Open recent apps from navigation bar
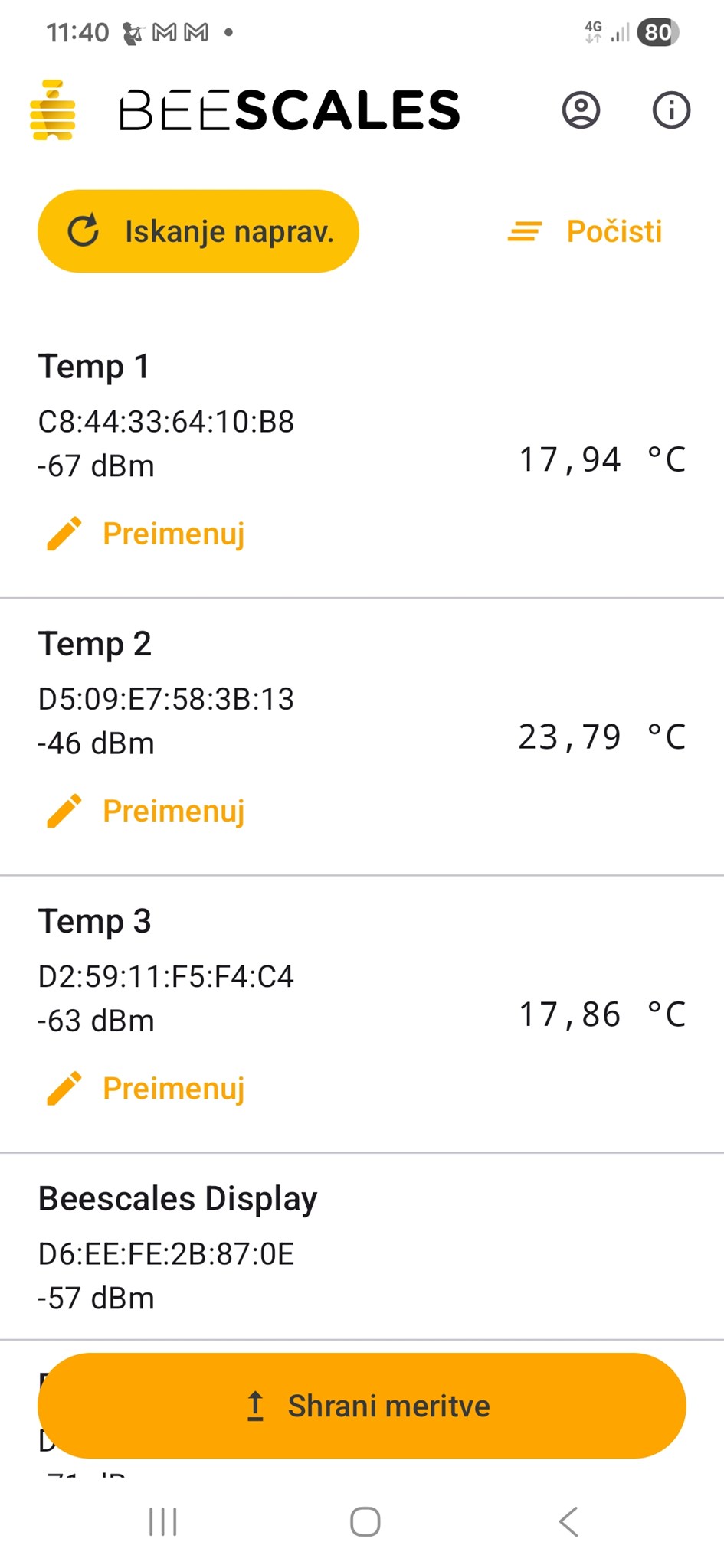The width and height of the screenshot is (724, 1568). [162, 1521]
